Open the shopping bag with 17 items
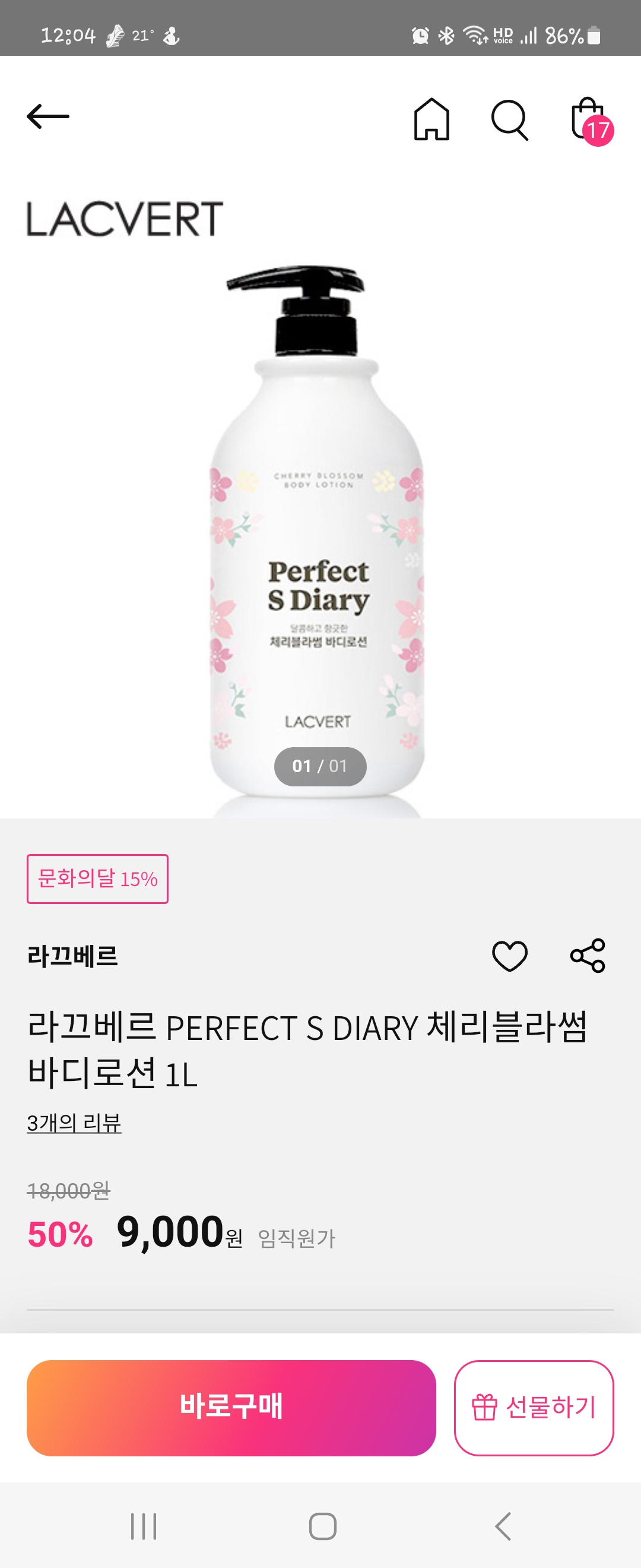641x1568 pixels. (590, 120)
